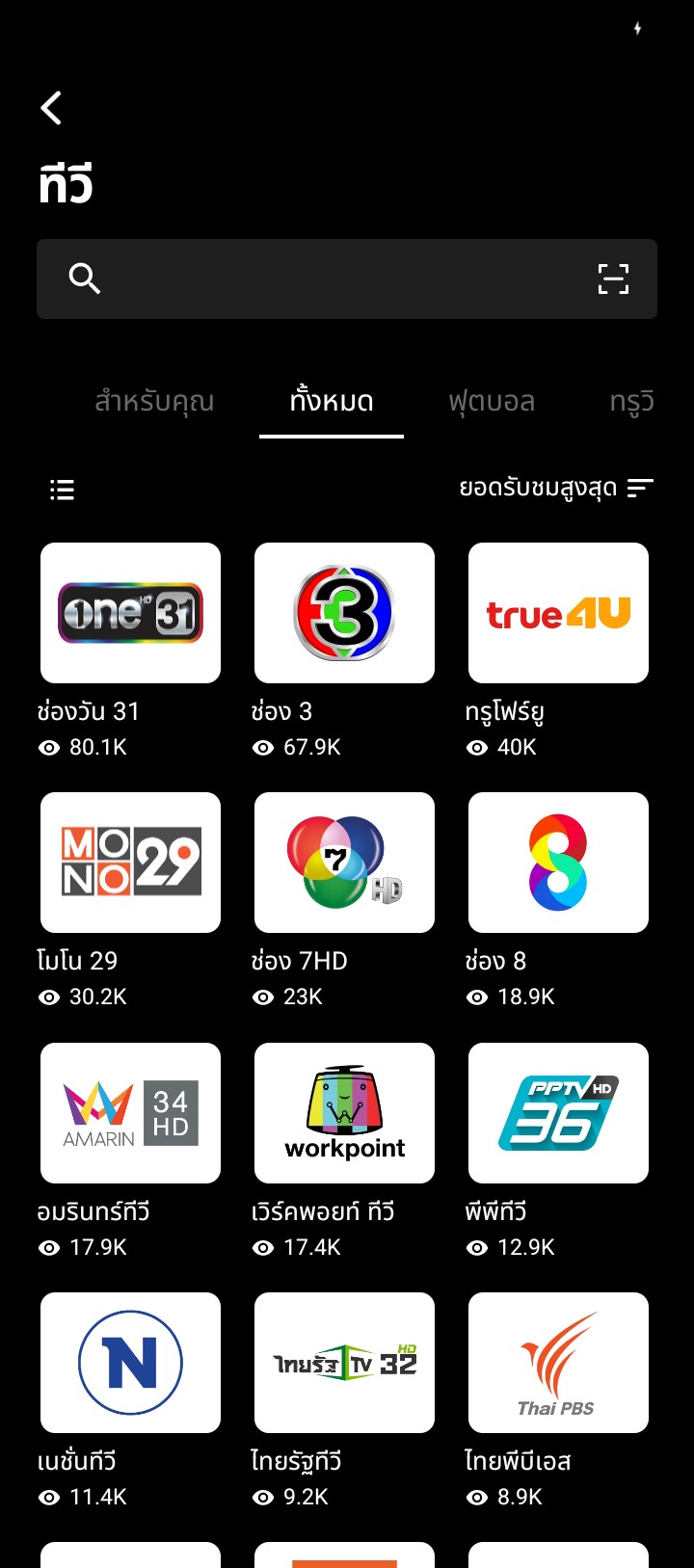Watch the ช่อง 3 channel
Viewport: 694px width, 1568px height.
(344, 613)
